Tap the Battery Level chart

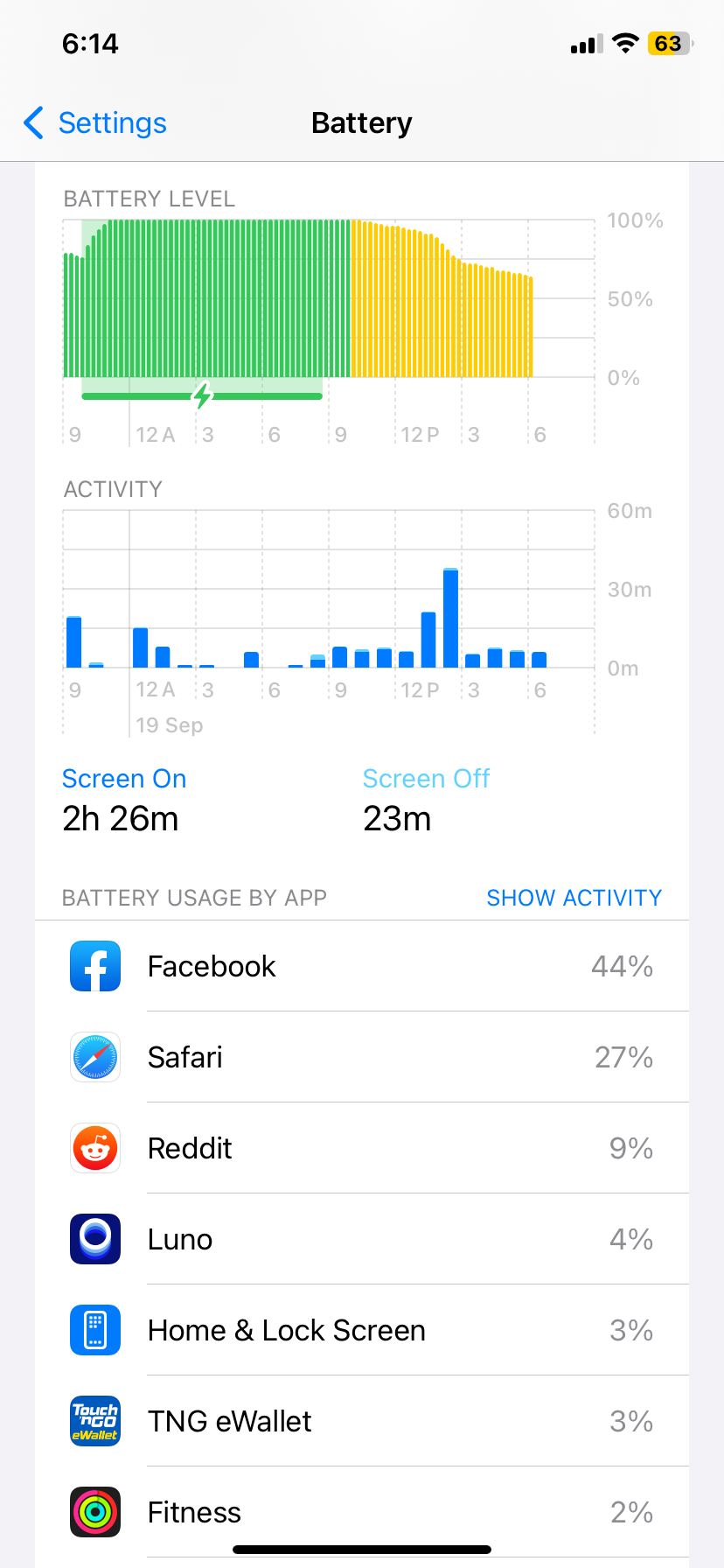pos(329,299)
